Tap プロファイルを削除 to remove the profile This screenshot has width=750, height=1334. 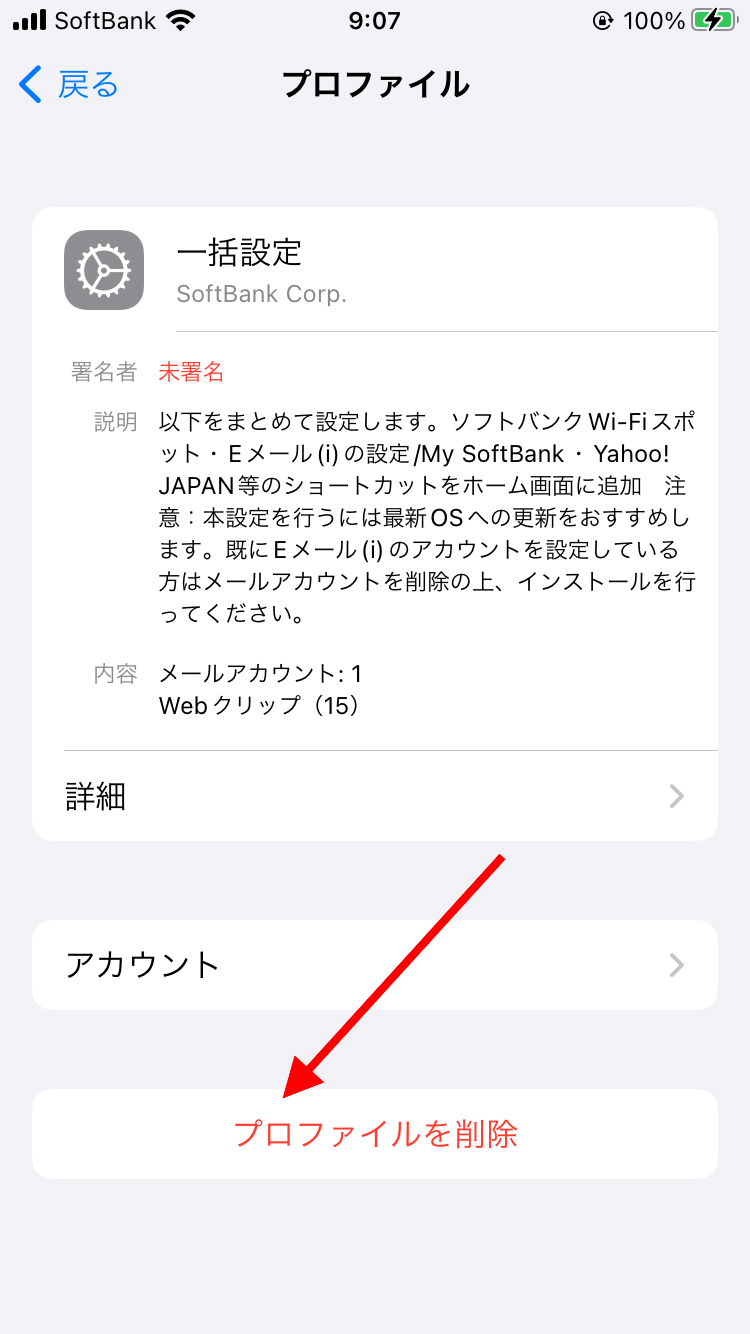375,1134
